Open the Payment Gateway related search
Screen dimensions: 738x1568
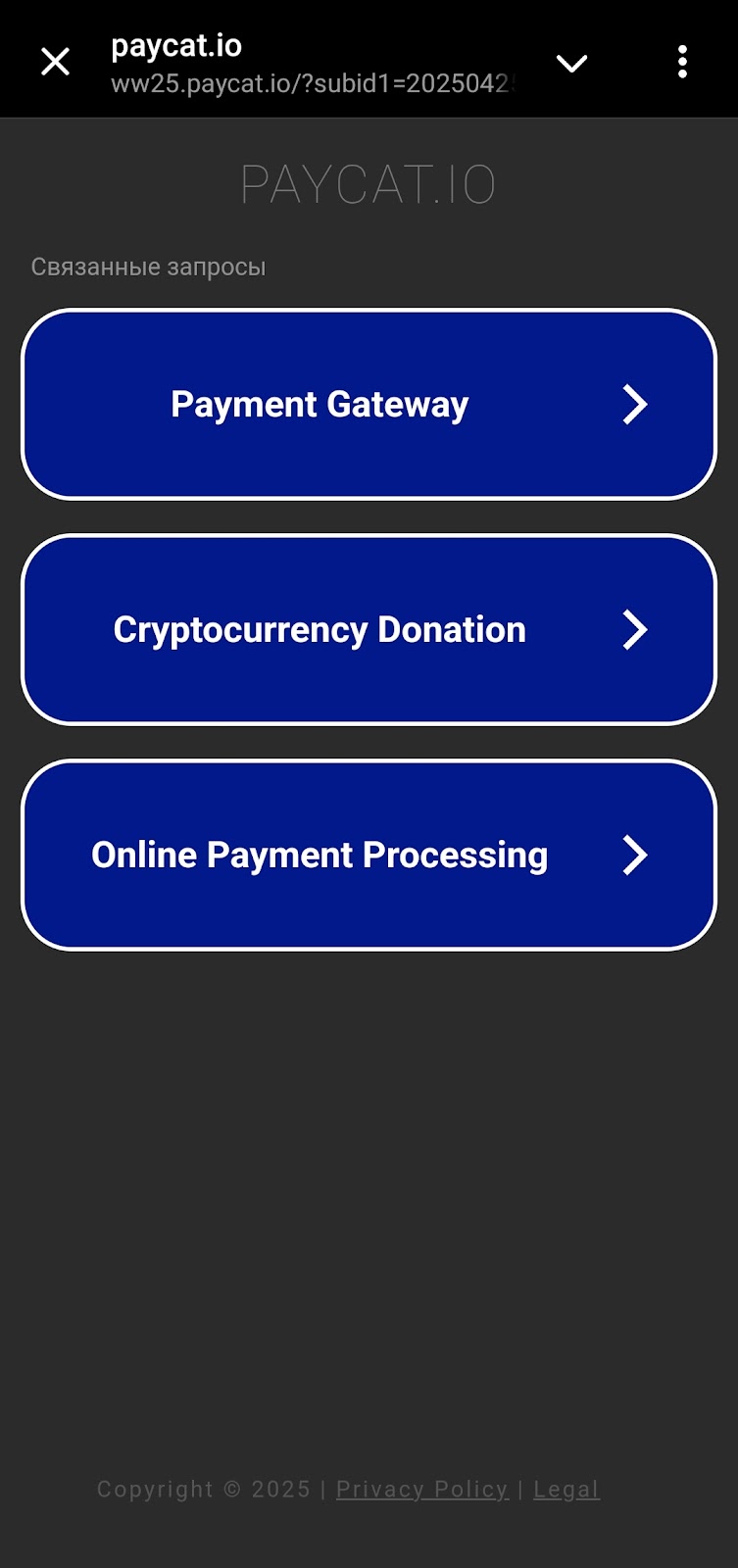point(369,405)
